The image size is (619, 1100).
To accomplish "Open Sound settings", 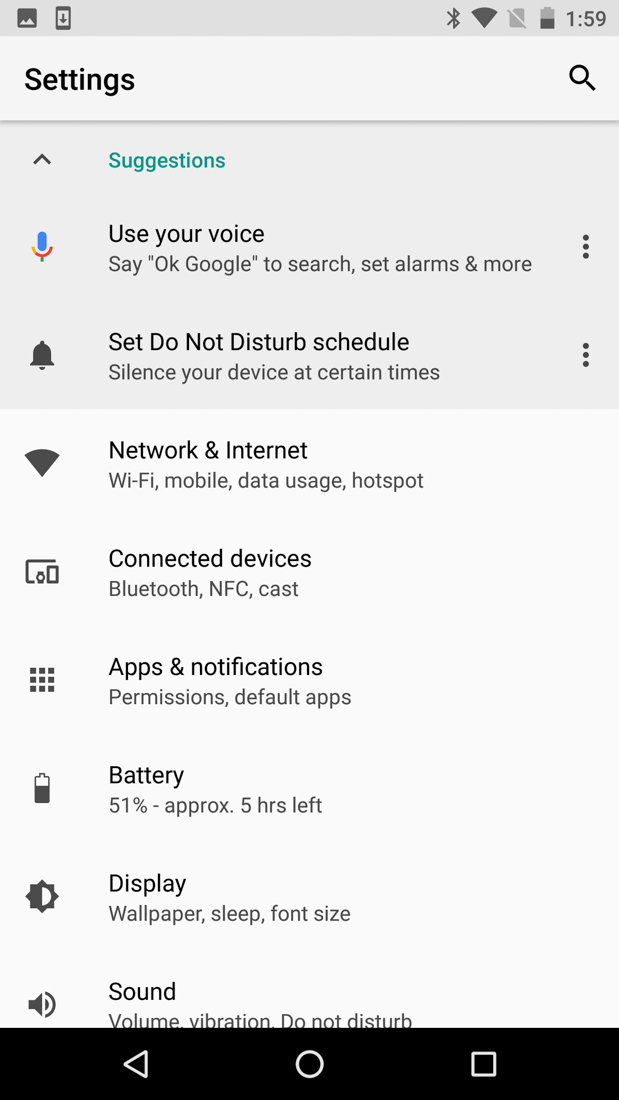I will coord(300,1002).
